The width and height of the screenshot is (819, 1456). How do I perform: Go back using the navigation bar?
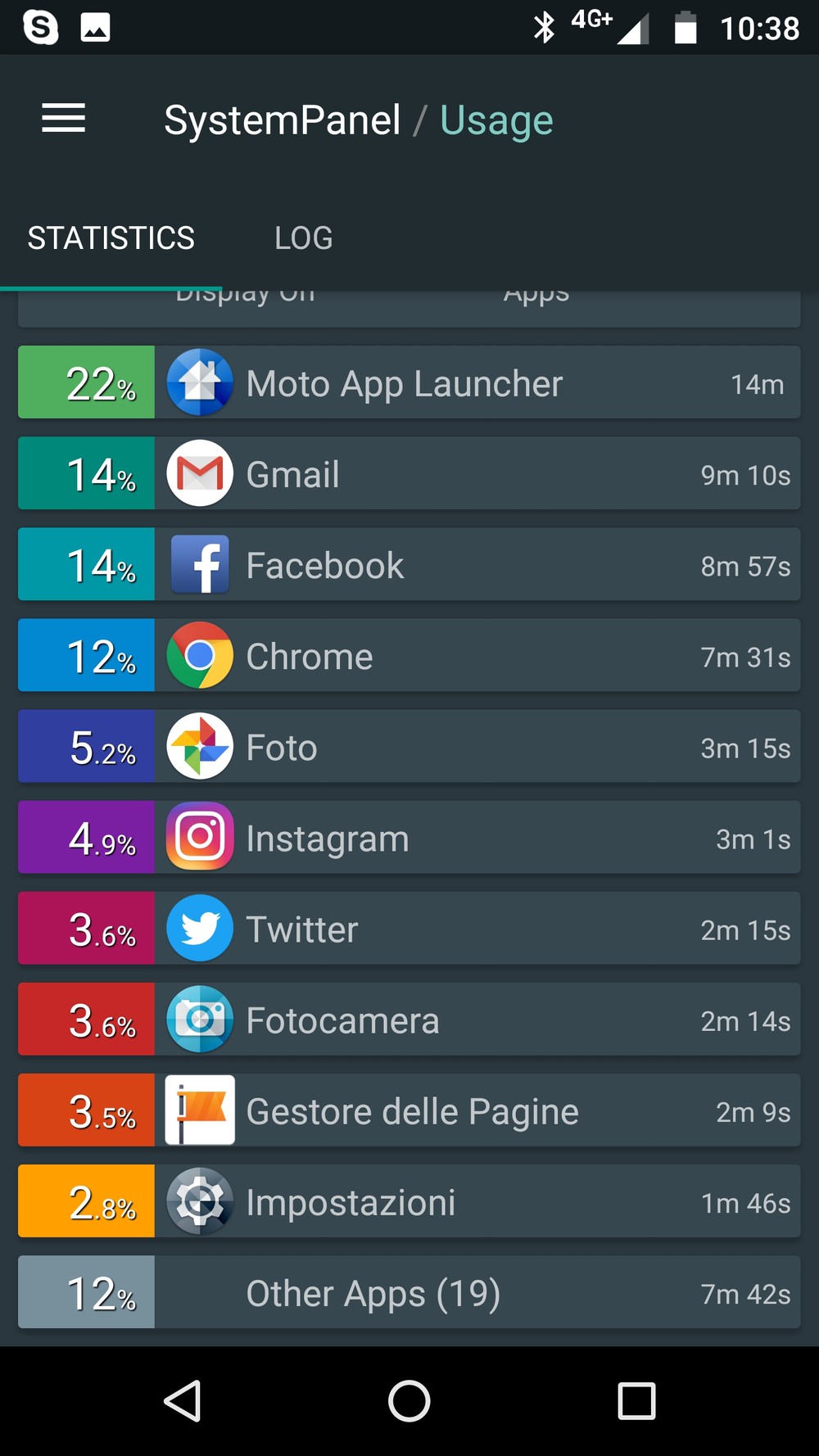(183, 1400)
